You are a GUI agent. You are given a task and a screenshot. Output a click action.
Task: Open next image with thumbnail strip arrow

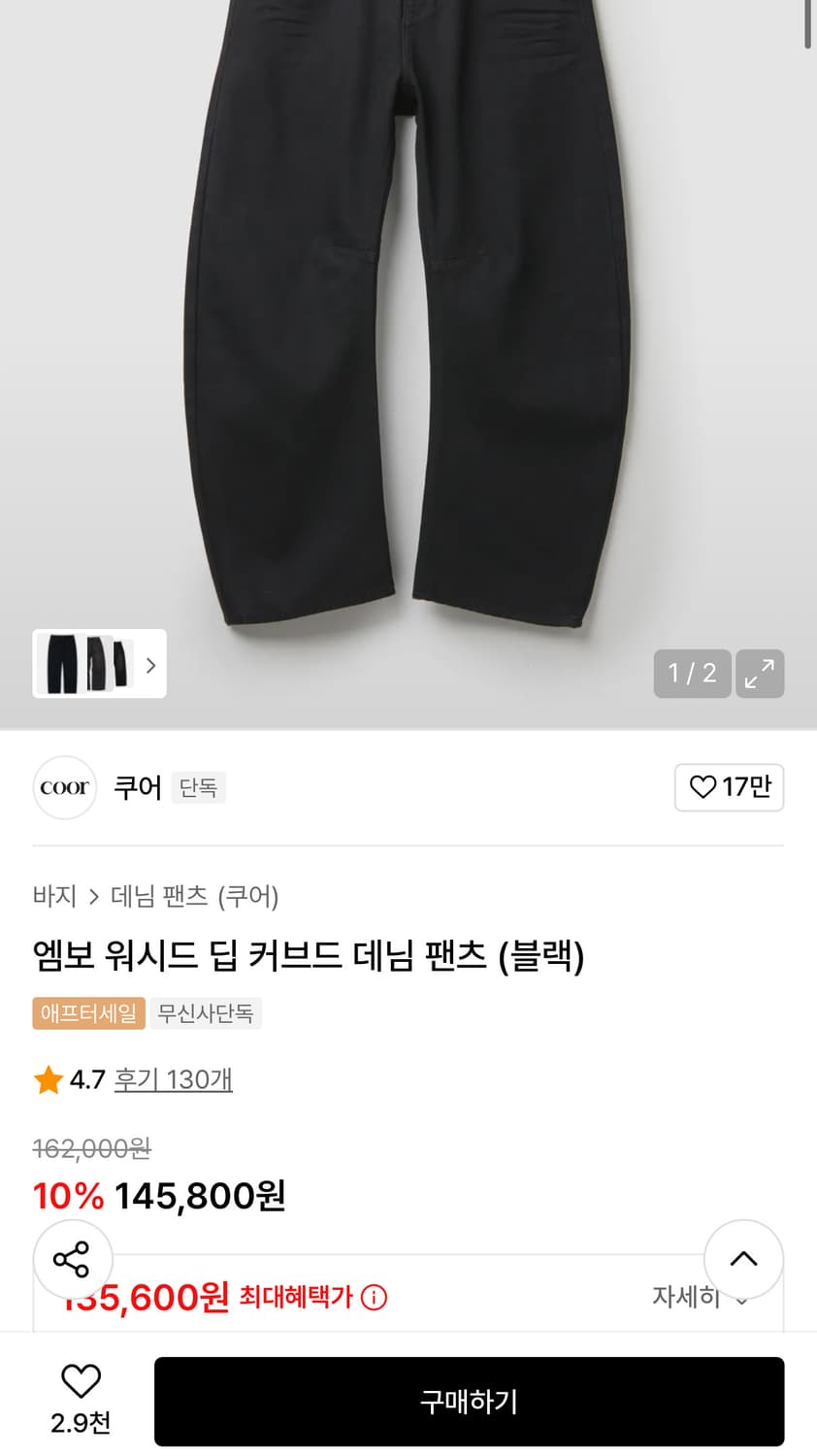click(x=151, y=664)
